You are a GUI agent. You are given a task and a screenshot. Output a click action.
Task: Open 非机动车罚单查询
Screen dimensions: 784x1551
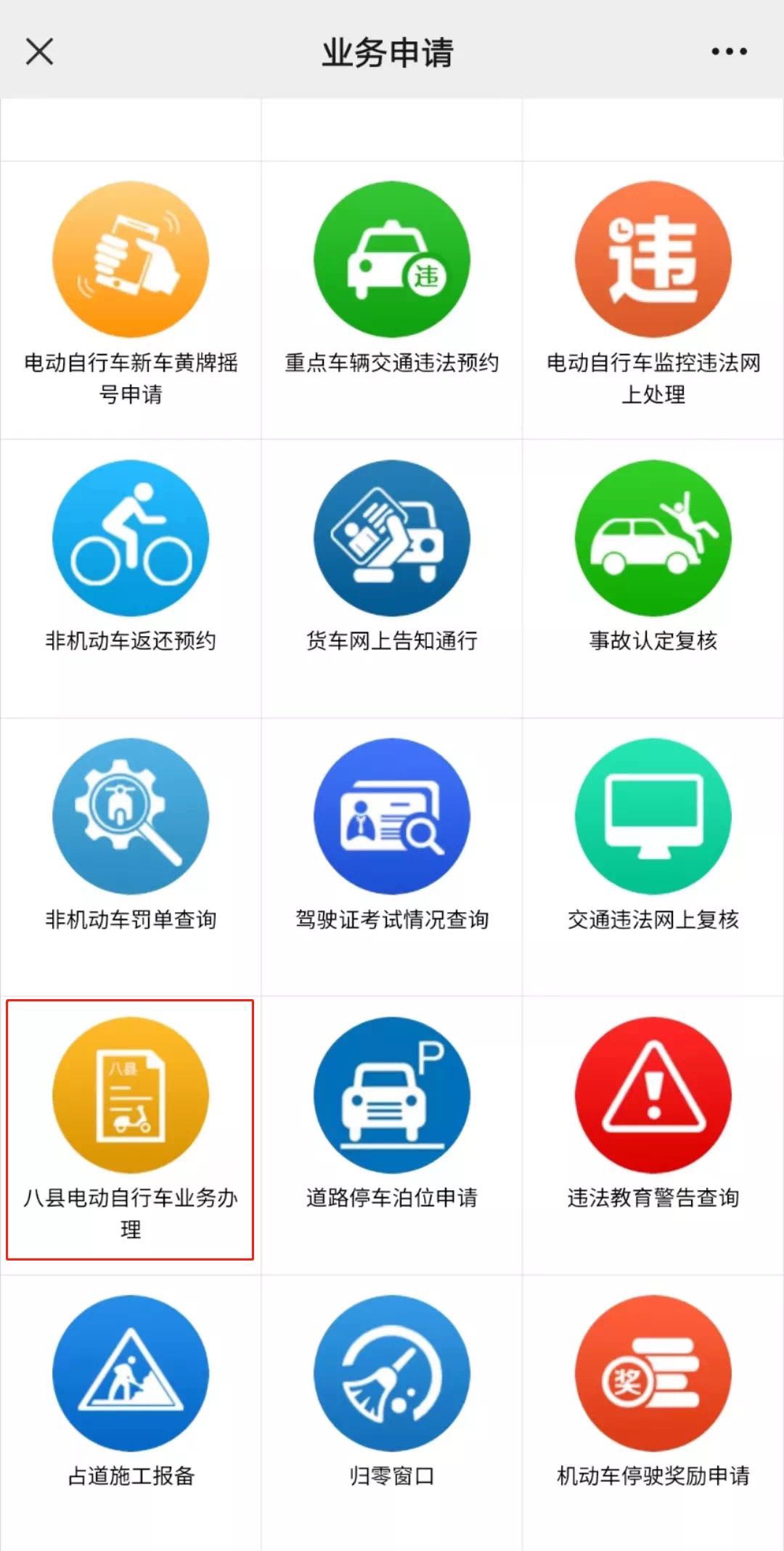tap(131, 857)
